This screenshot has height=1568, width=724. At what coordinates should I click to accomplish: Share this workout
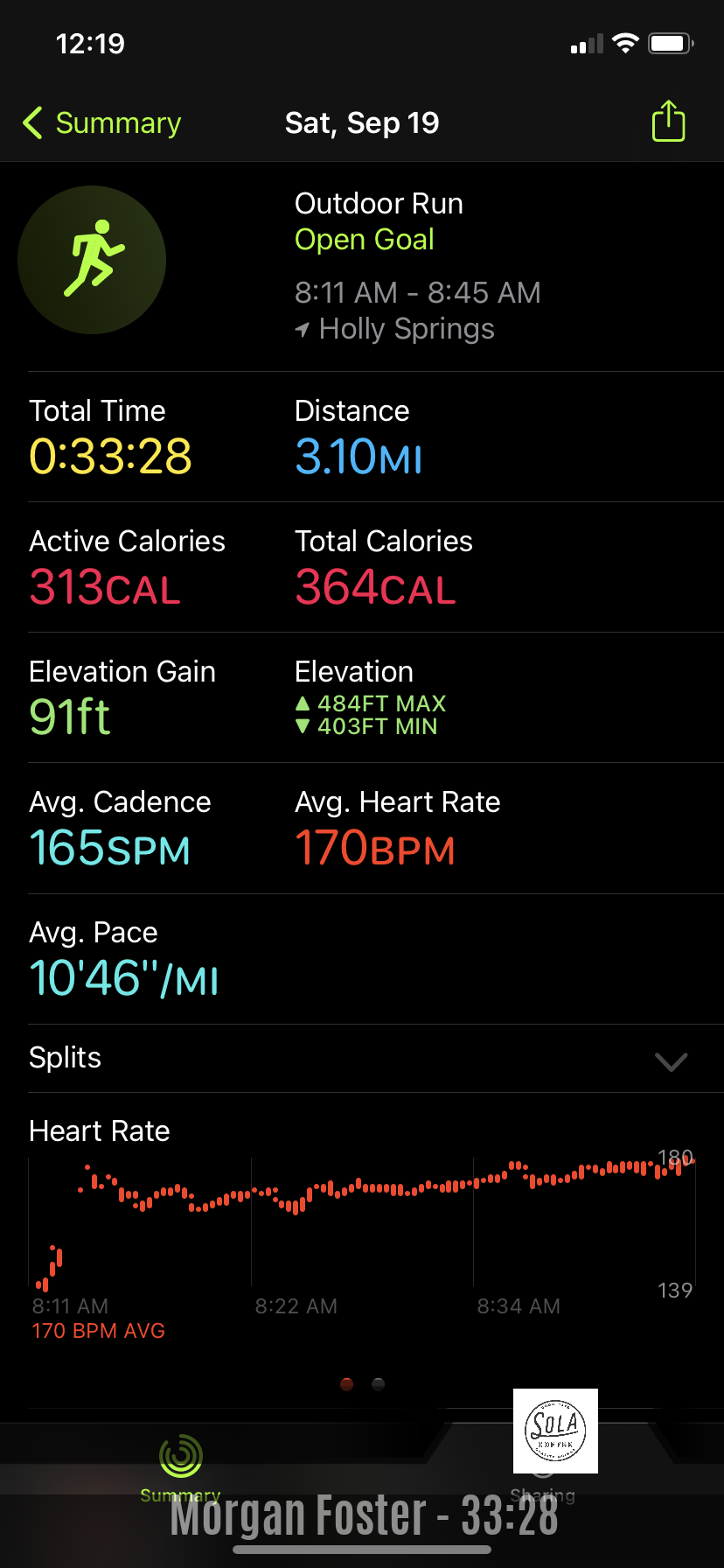point(669,121)
